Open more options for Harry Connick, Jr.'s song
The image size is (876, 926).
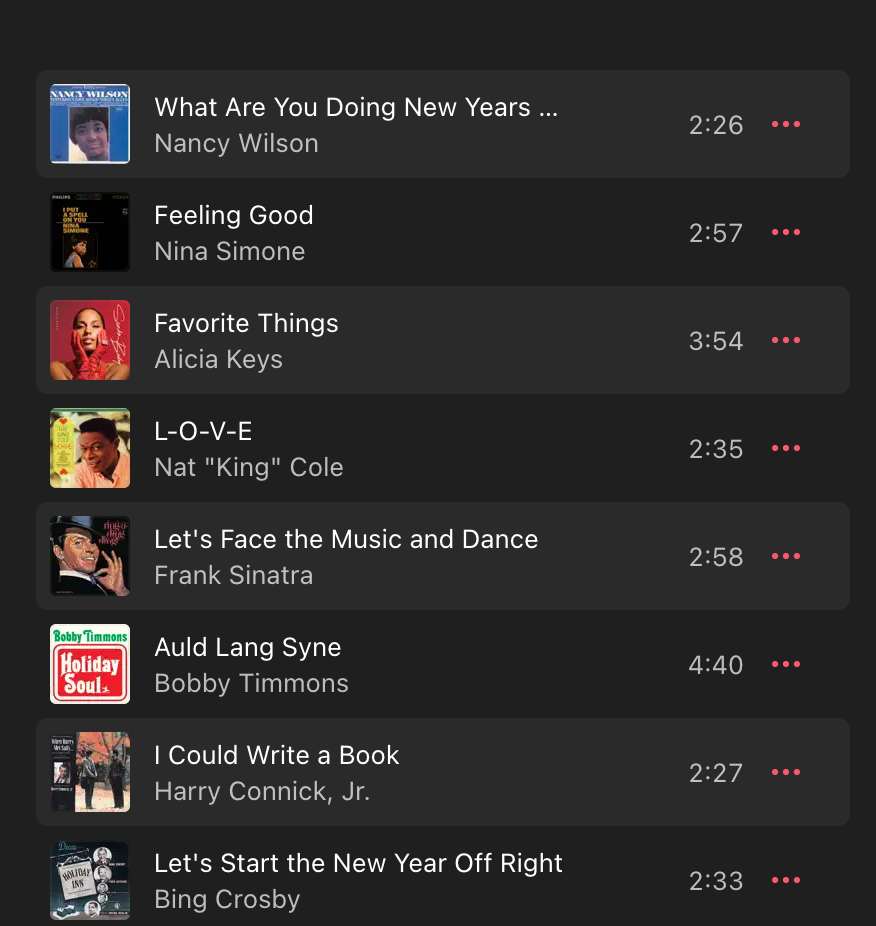point(786,773)
